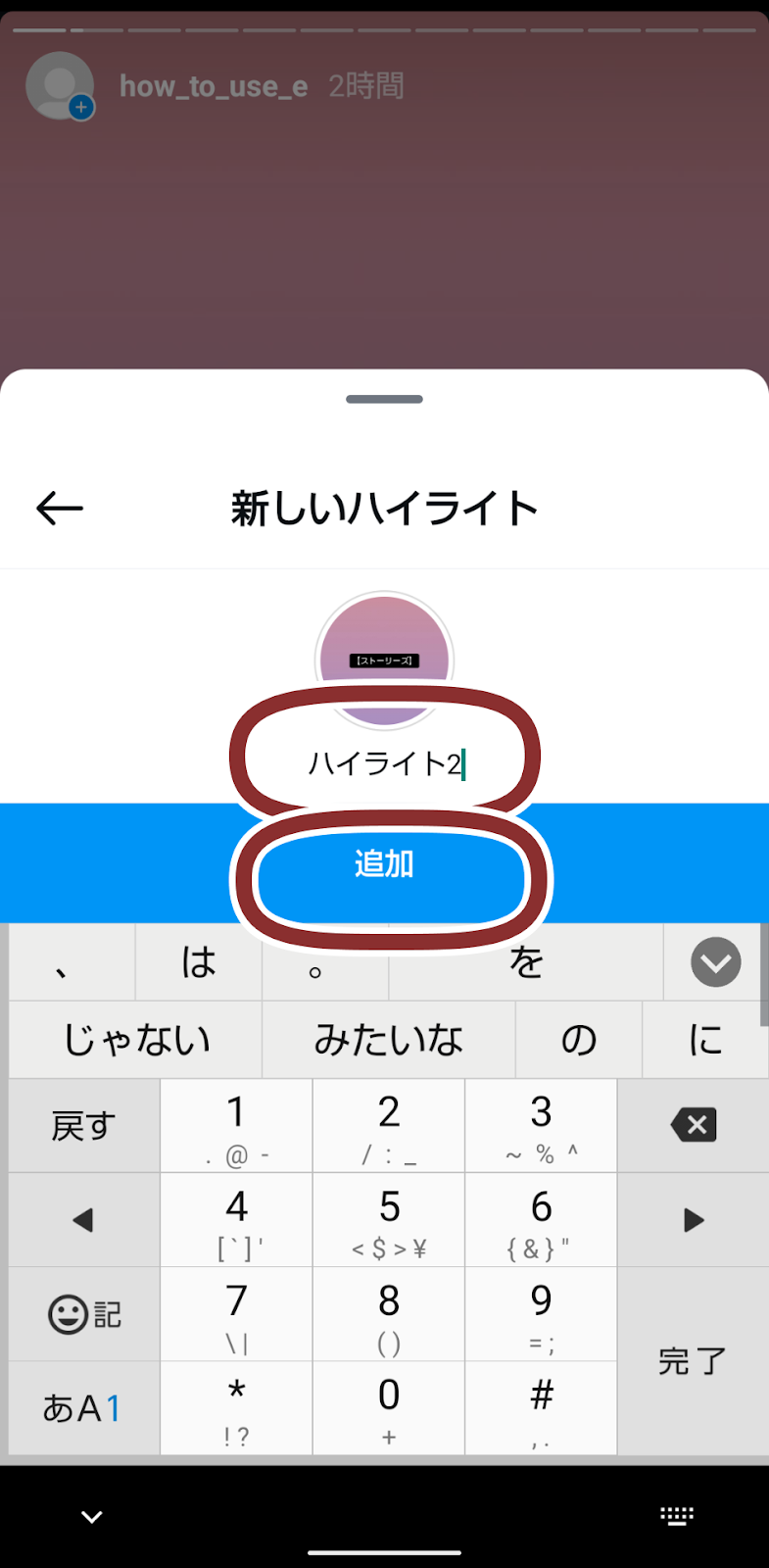Tap the 戻す key
Screen dimensions: 769x1568
tap(84, 1126)
